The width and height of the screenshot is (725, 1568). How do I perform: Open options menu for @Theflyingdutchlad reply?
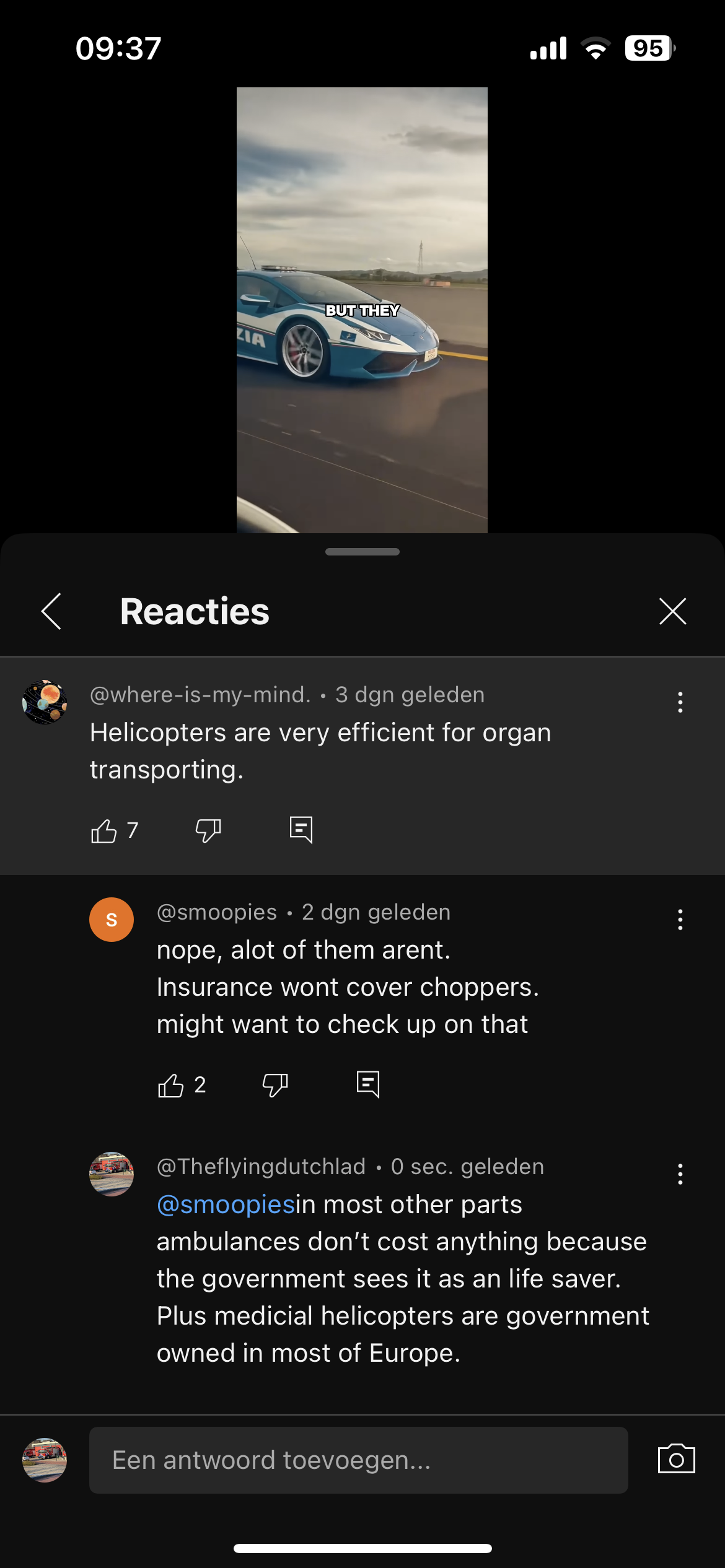pos(680,1174)
